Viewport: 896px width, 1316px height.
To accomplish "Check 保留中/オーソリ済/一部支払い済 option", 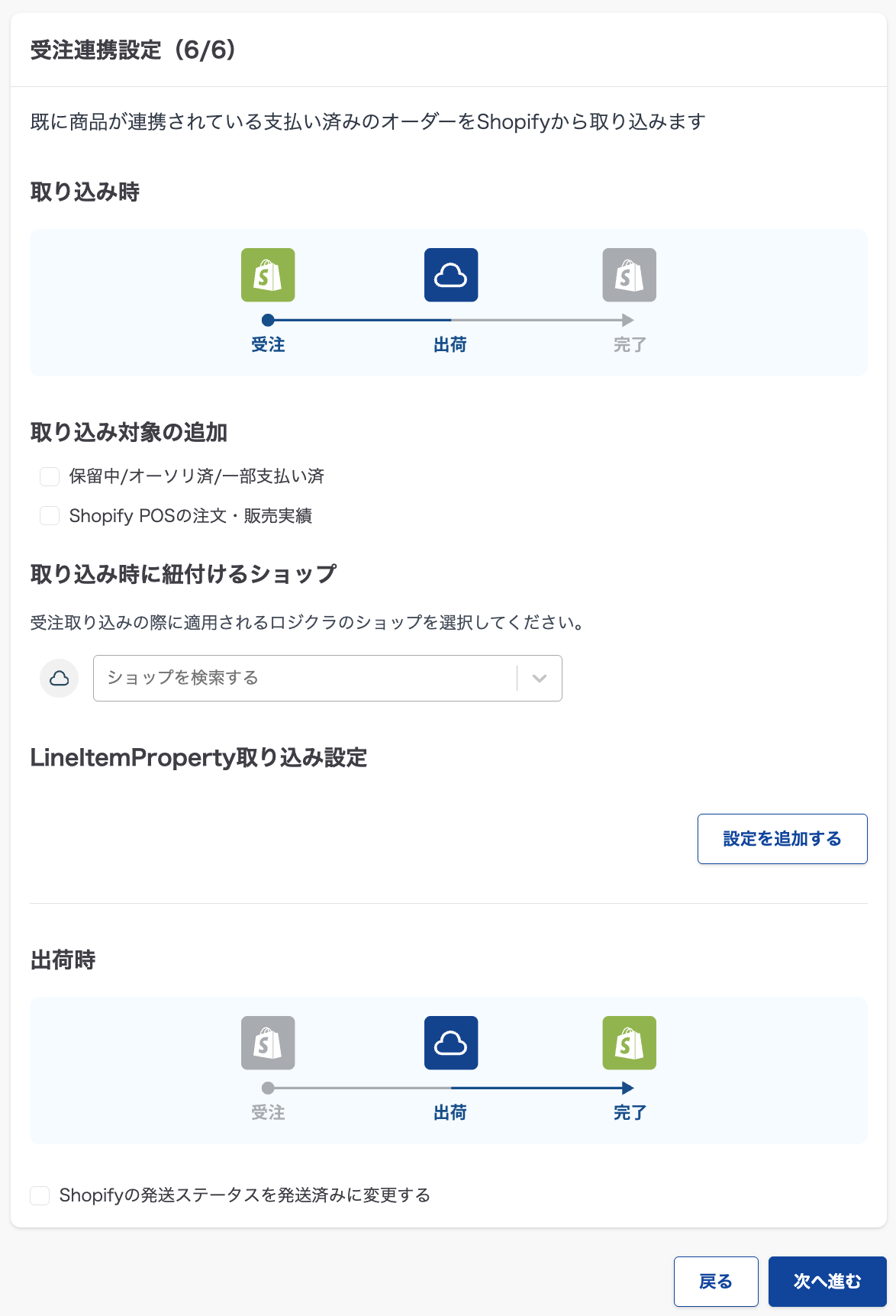I will [x=50, y=477].
